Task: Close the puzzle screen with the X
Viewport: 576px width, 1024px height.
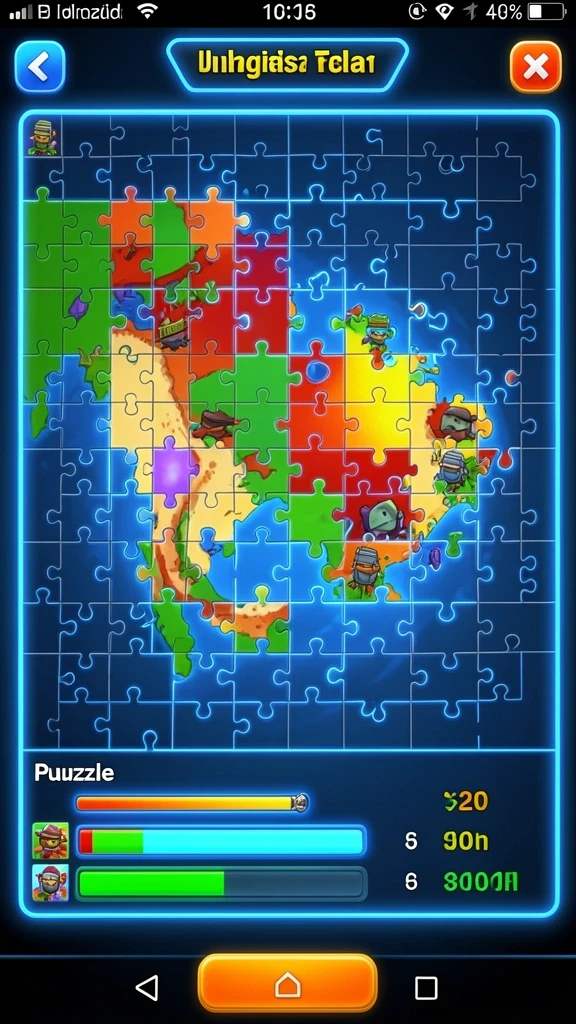Action: click(x=536, y=67)
